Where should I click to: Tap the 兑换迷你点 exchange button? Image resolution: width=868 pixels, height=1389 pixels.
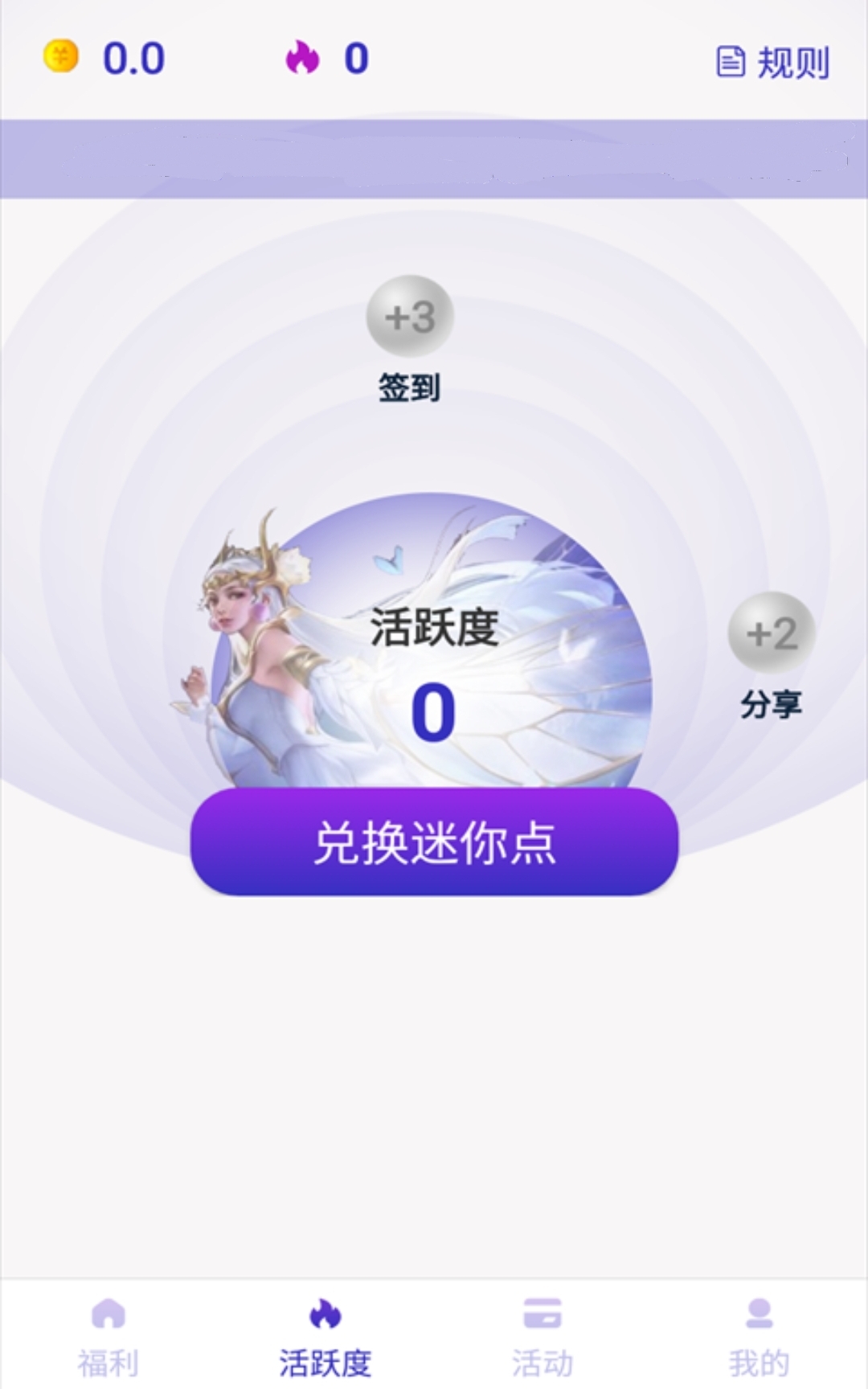[434, 842]
